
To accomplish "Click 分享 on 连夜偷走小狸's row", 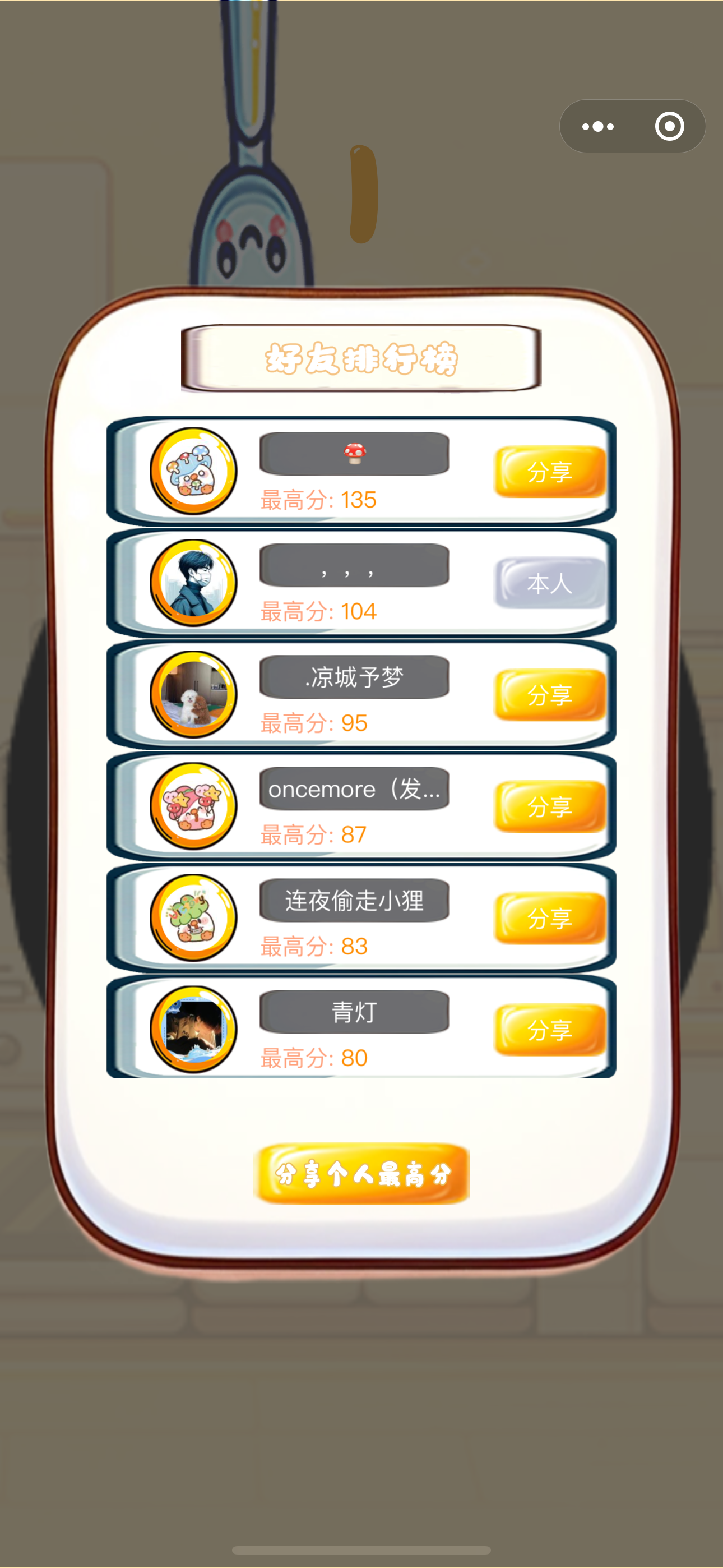I will 551,919.
